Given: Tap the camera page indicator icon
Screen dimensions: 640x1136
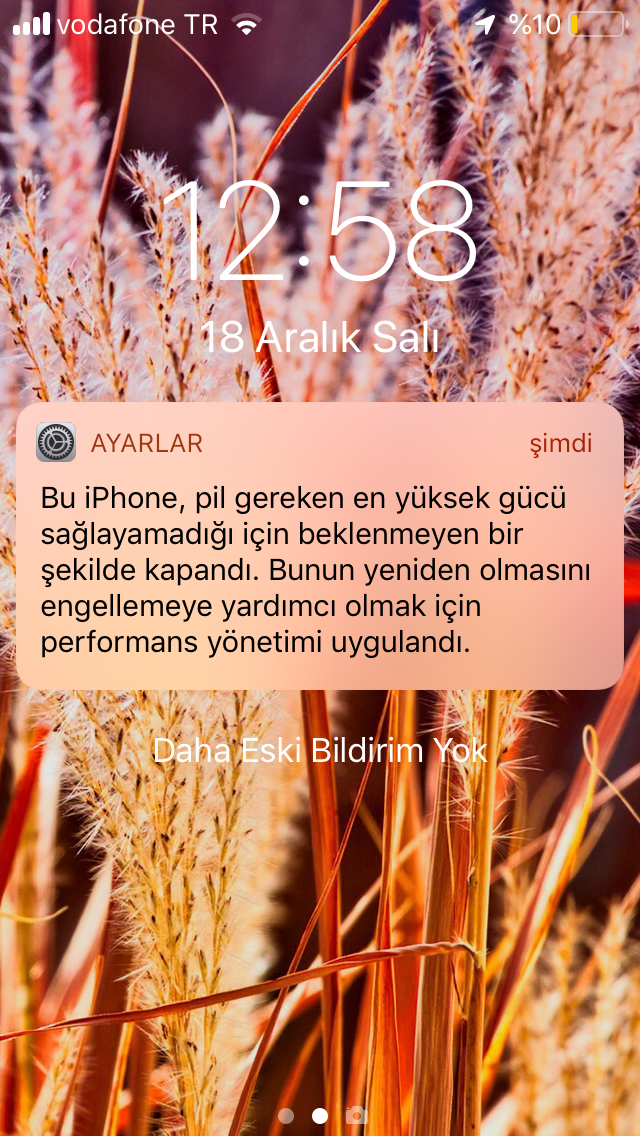Looking at the screenshot, I should (356, 1116).
